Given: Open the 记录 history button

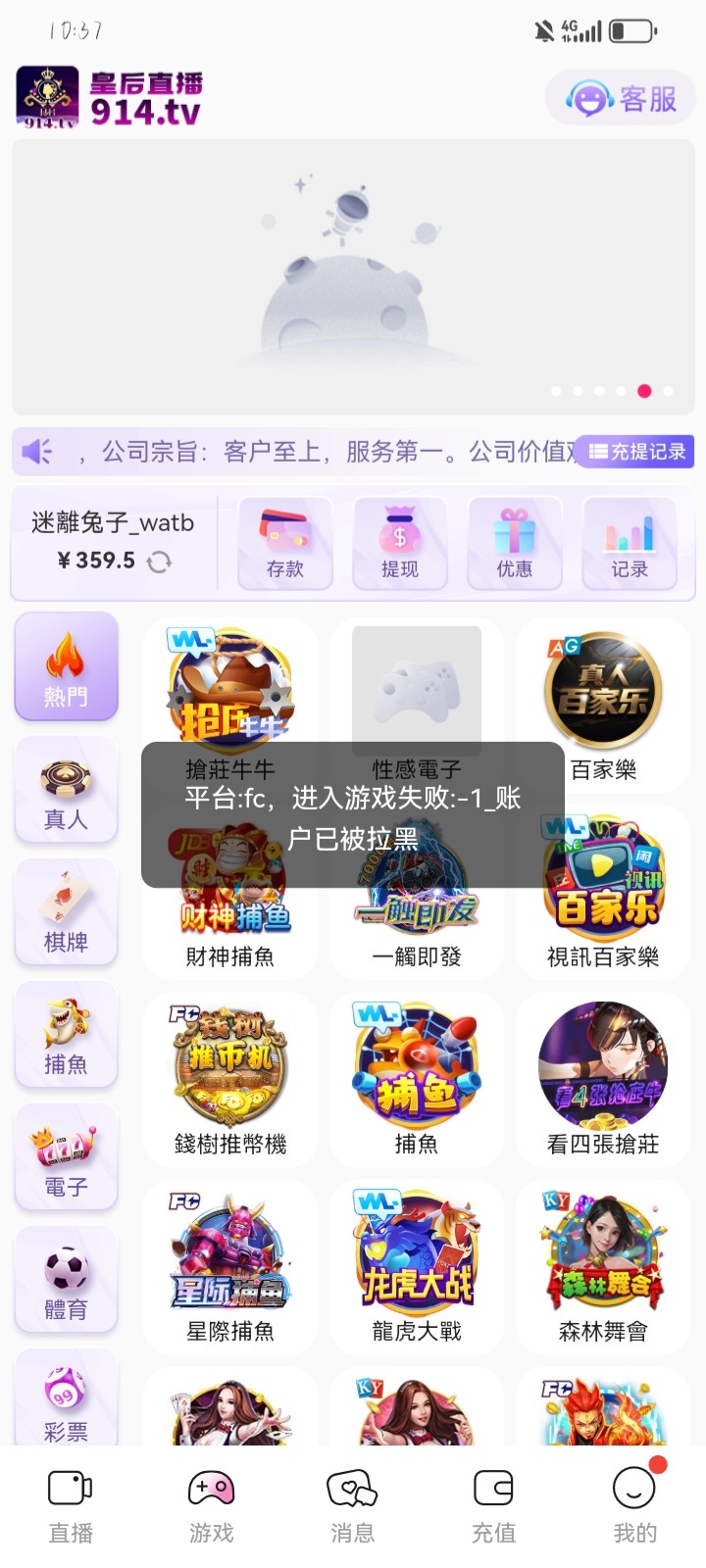Looking at the screenshot, I should coord(630,544).
